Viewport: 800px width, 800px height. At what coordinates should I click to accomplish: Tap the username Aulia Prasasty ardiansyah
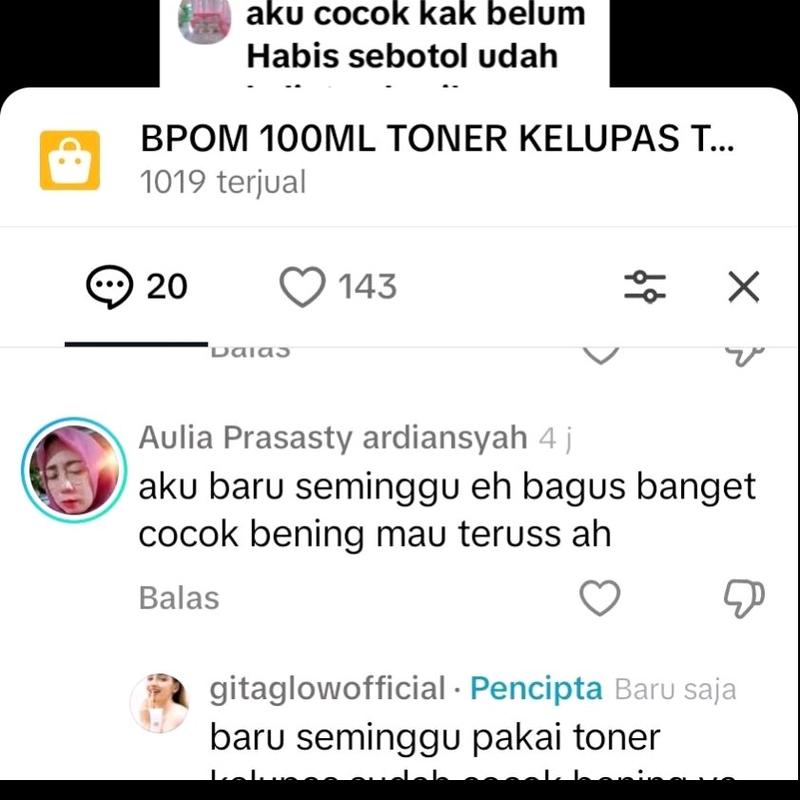pyautogui.click(x=332, y=437)
